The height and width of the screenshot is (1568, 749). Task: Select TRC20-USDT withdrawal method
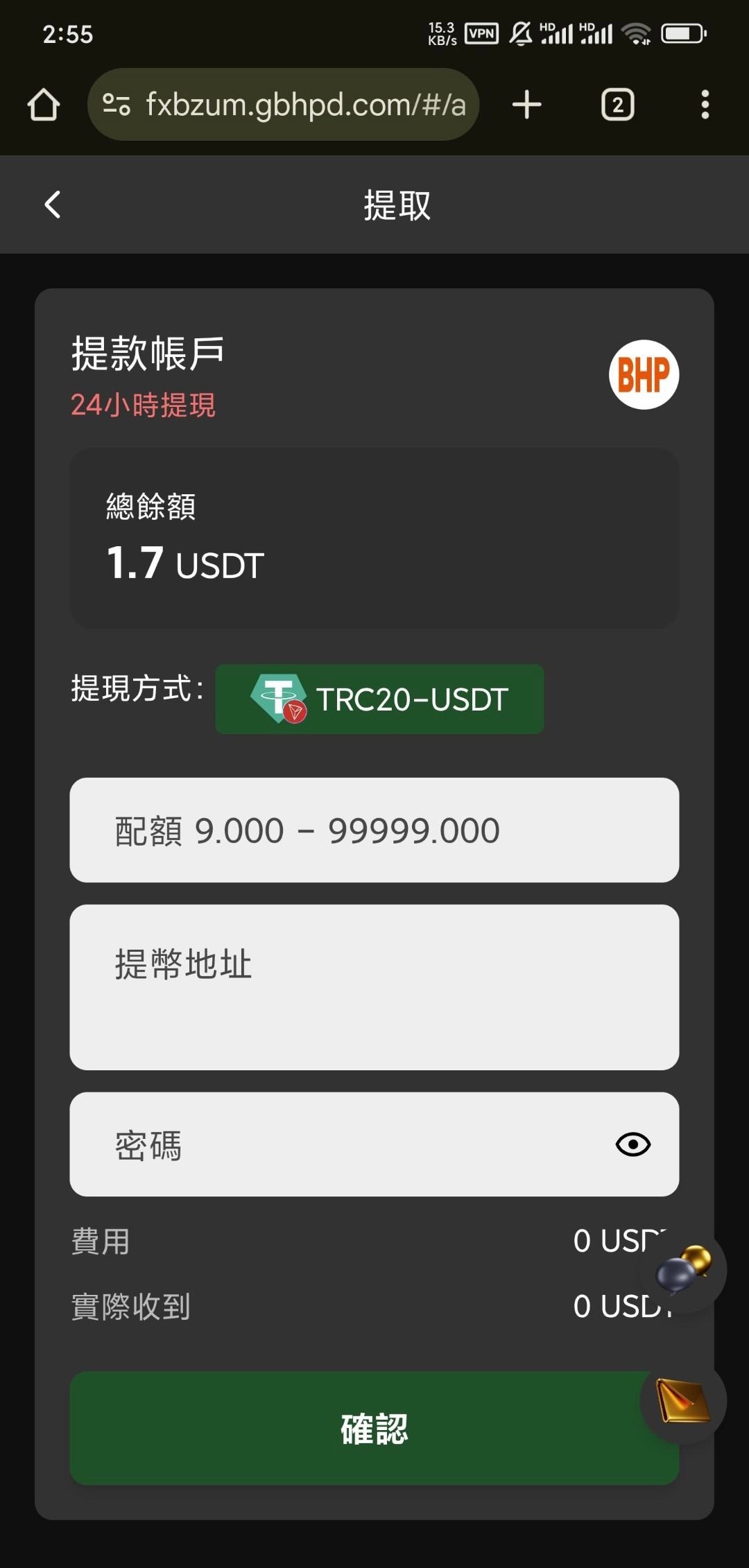[379, 699]
